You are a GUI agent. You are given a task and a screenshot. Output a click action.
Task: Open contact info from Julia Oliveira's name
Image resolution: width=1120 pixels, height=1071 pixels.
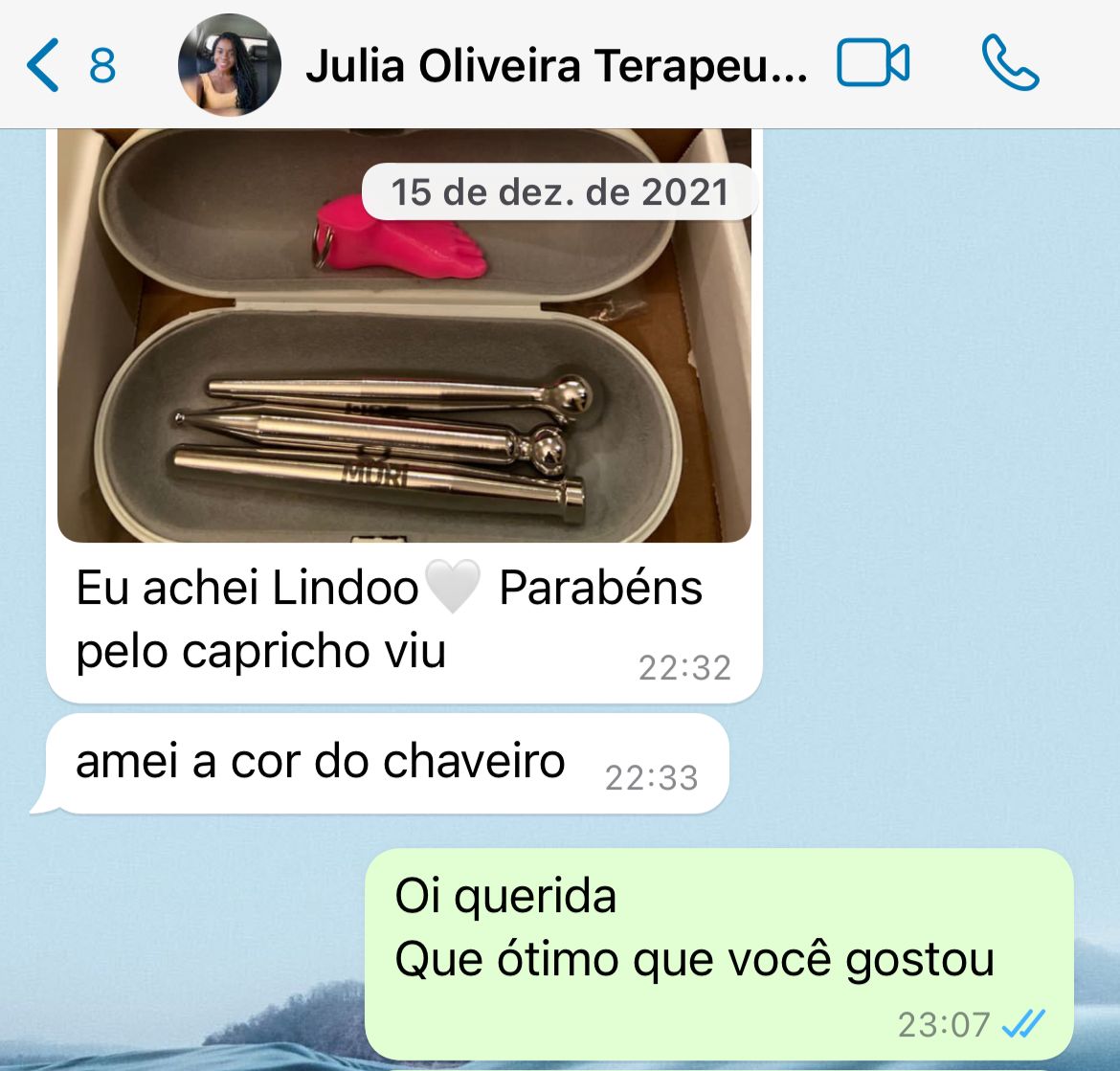tap(555, 65)
